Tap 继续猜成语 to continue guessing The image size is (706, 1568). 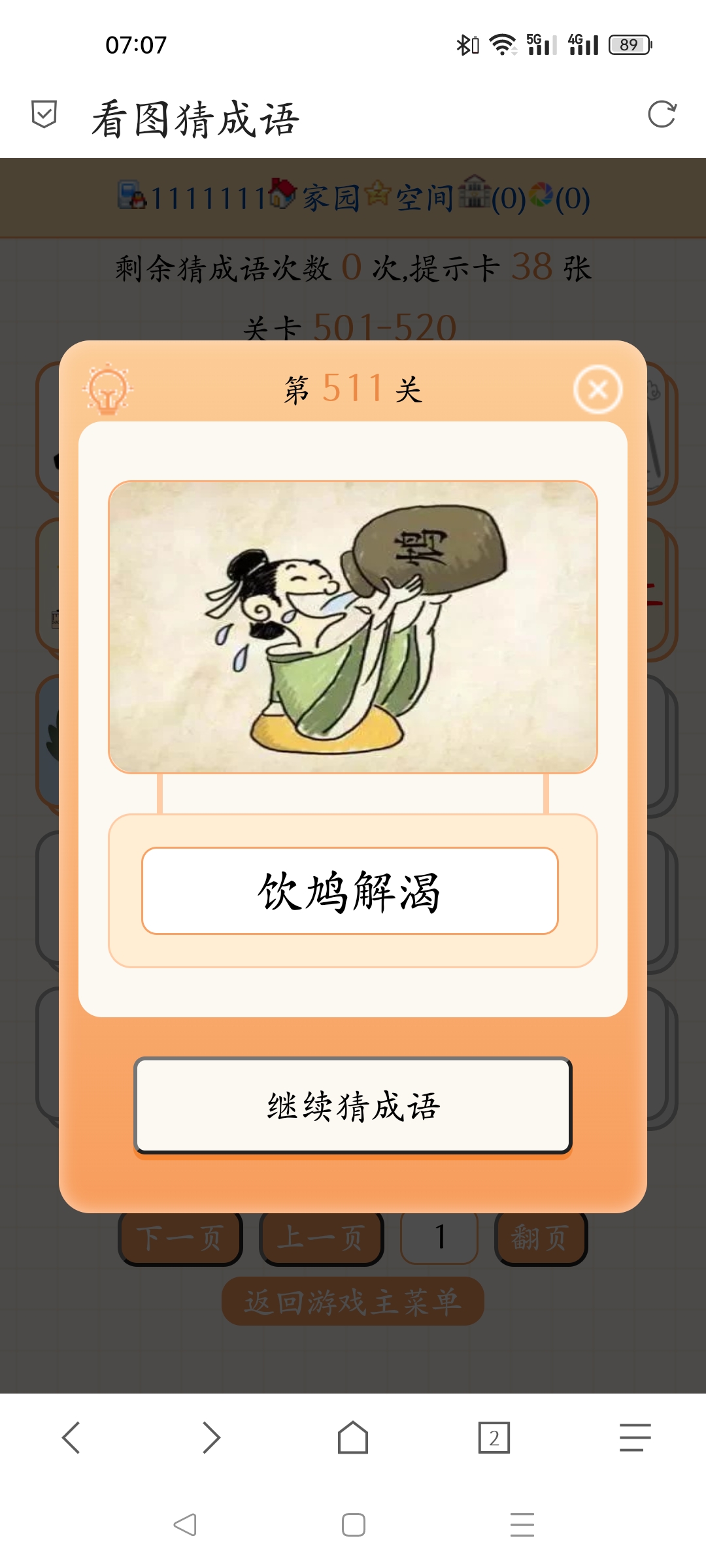pos(353,1106)
